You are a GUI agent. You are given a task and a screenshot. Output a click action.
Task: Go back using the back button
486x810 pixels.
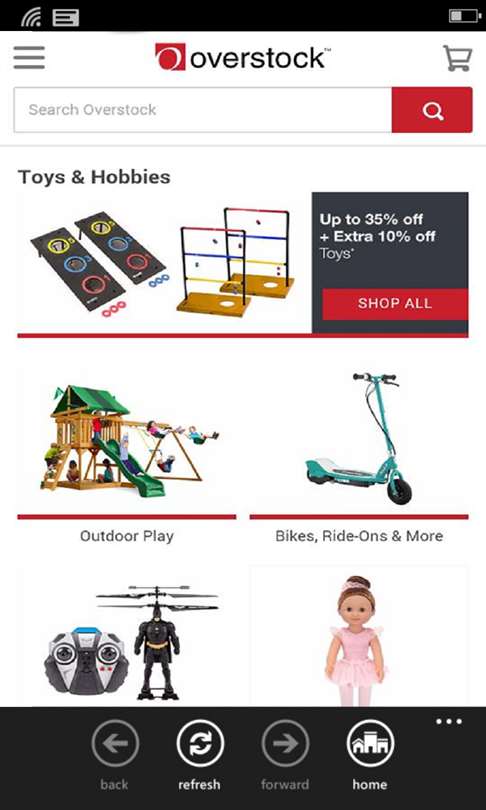coord(115,755)
